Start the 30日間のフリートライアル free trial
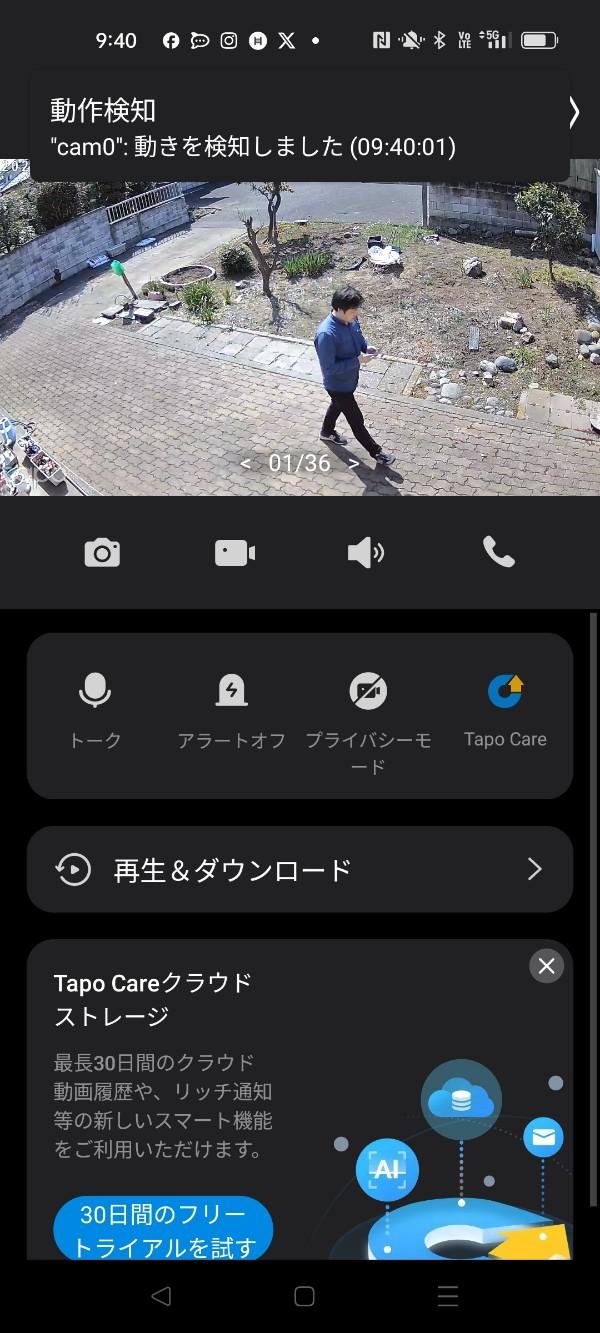Image resolution: width=600 pixels, height=1333 pixels. click(163, 1231)
